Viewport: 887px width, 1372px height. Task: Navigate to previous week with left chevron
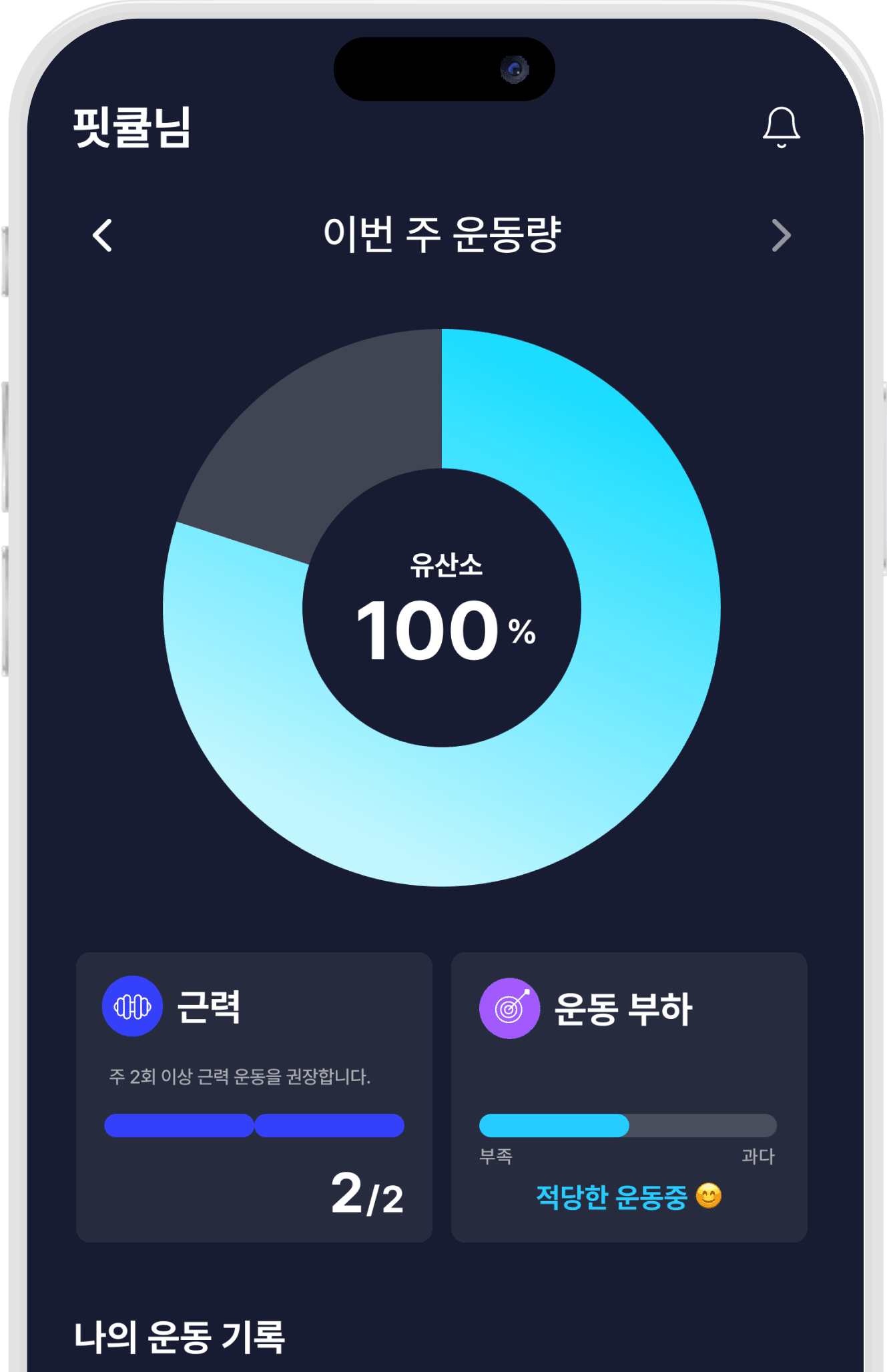tap(101, 235)
